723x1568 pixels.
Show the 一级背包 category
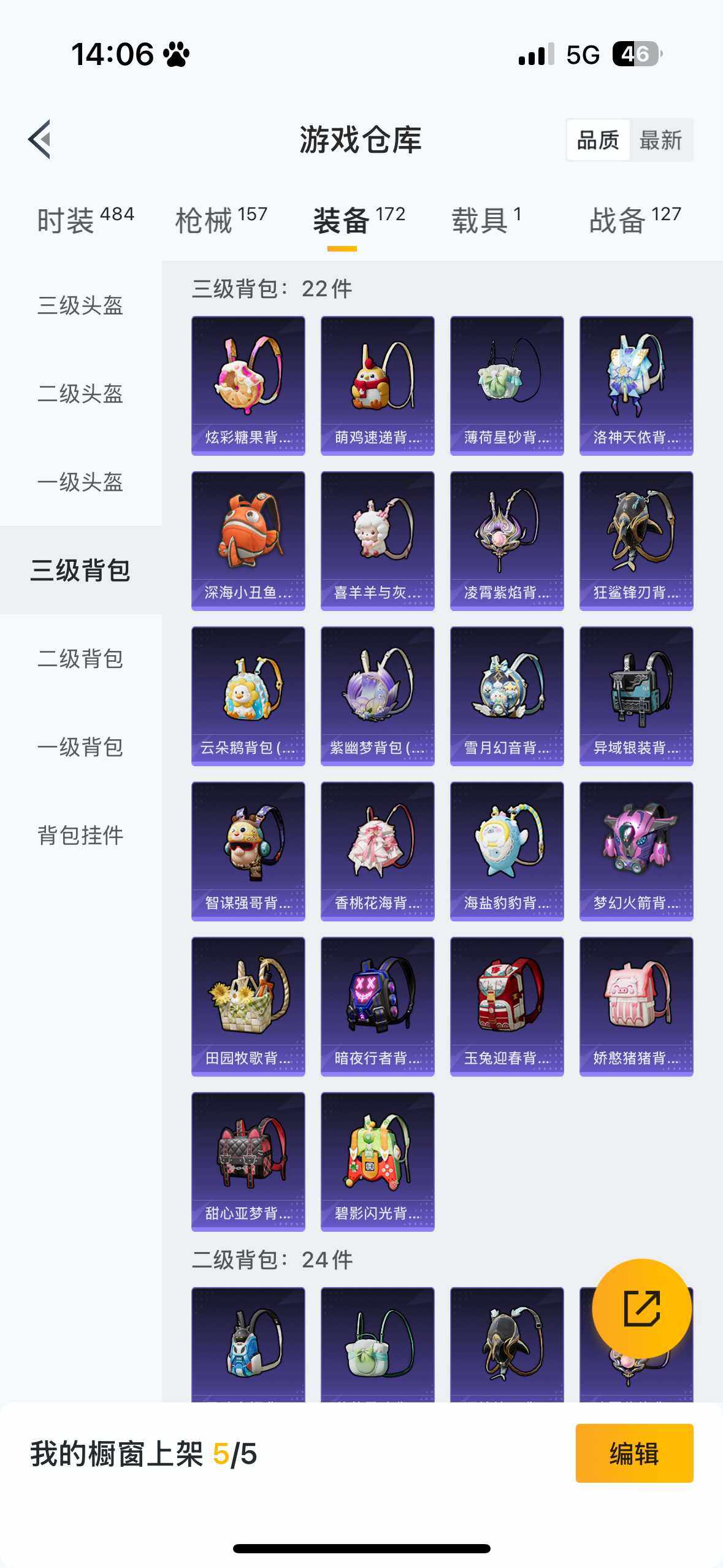coord(80,747)
